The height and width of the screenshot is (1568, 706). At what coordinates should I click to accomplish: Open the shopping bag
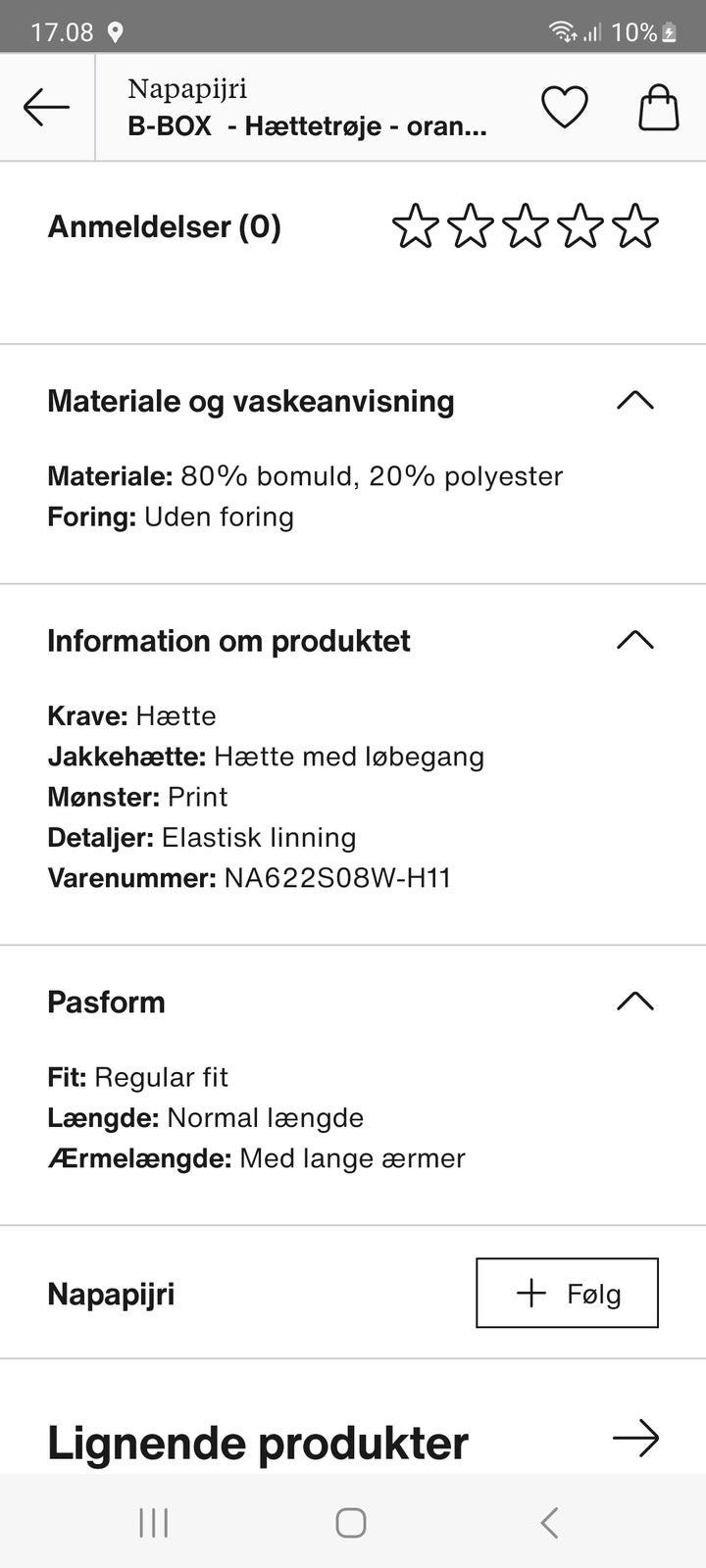click(x=659, y=107)
